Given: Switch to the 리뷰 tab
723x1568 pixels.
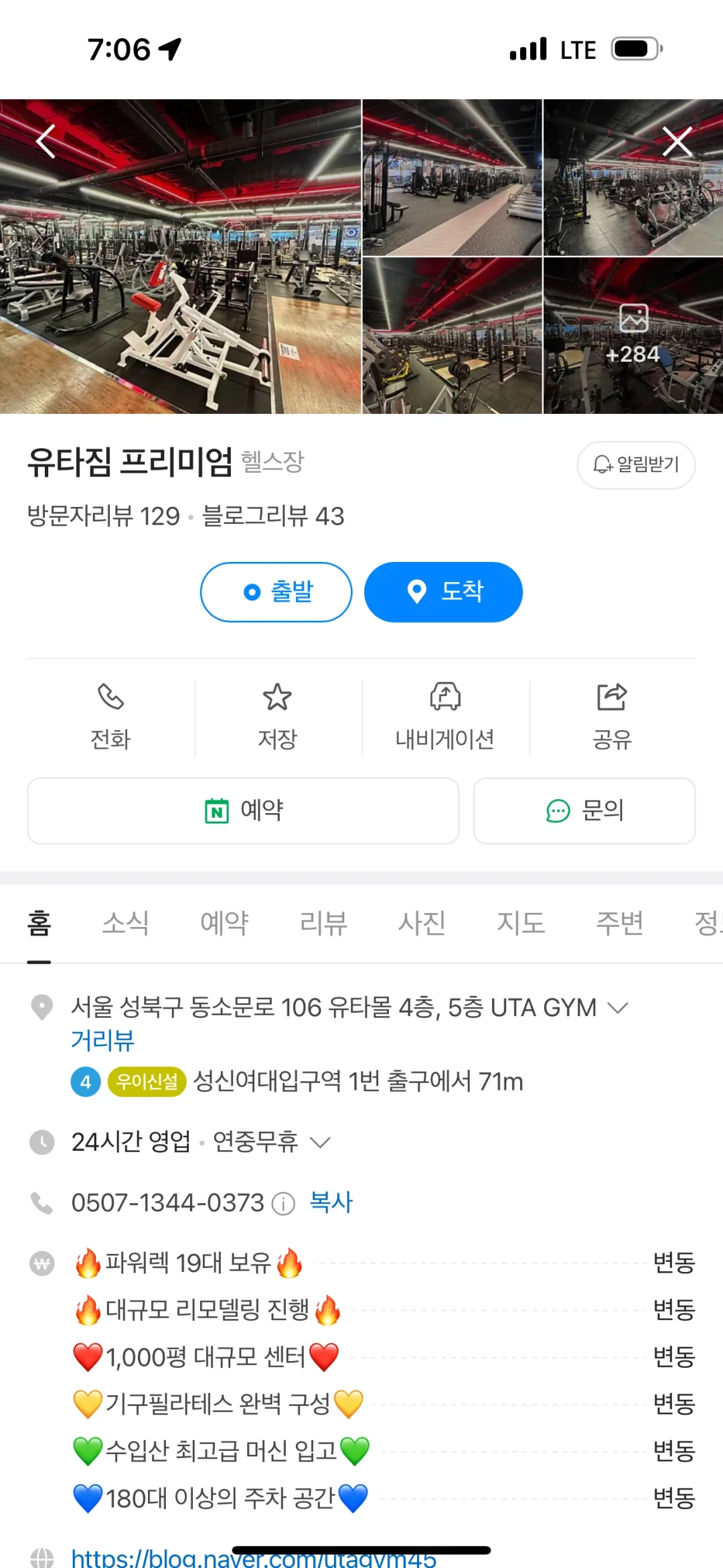Looking at the screenshot, I should tap(323, 923).
